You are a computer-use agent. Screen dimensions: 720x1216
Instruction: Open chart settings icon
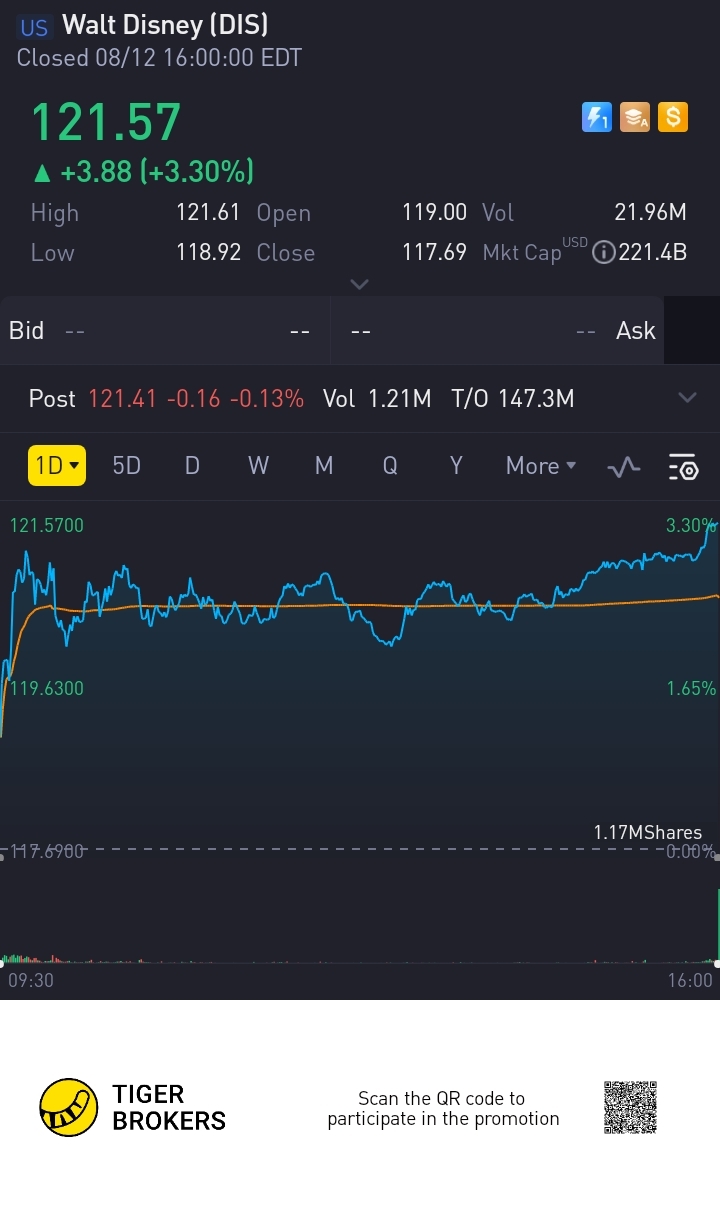pyautogui.click(x=683, y=467)
